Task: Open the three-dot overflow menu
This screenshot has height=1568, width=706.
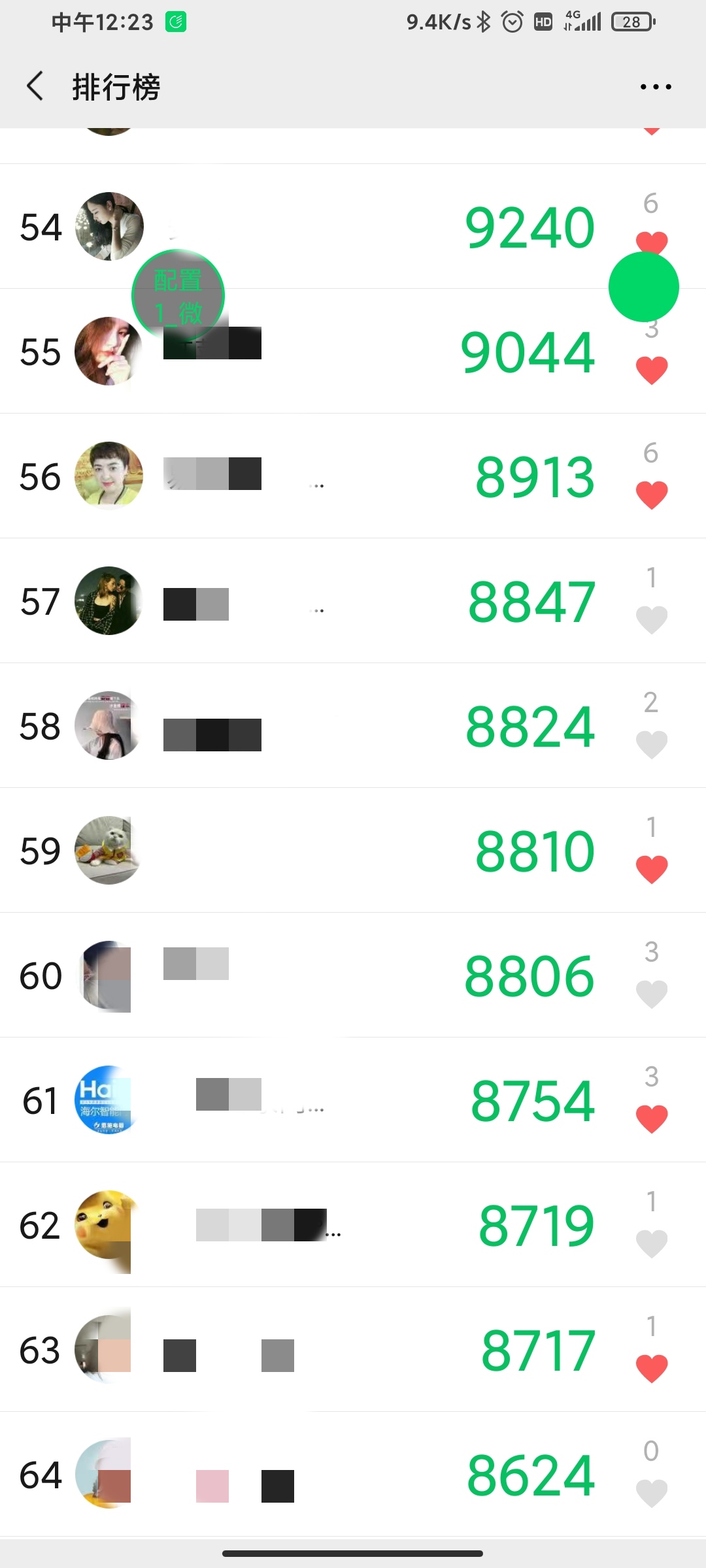Action: (x=655, y=86)
